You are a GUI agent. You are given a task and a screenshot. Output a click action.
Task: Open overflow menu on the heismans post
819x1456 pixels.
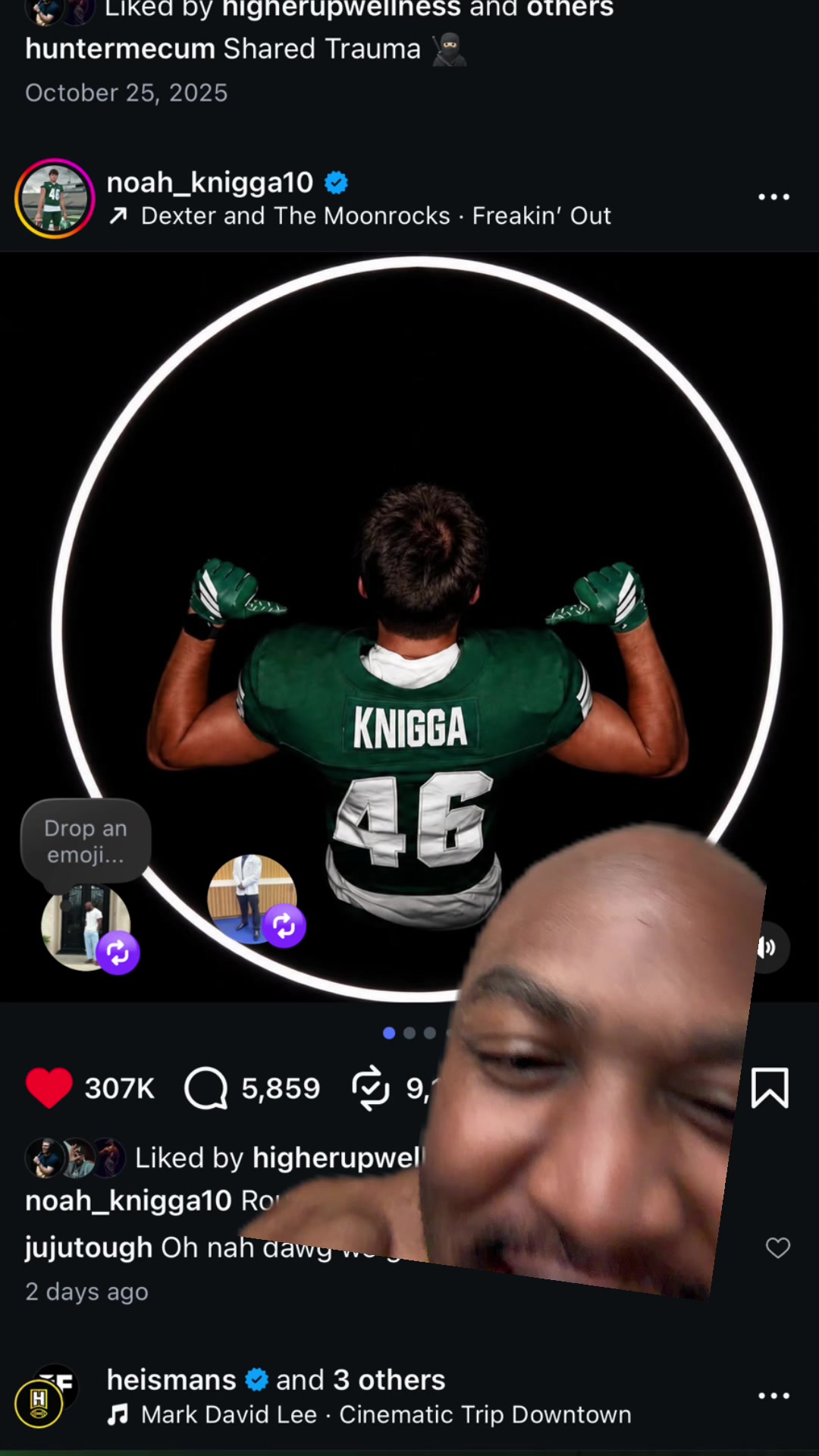[773, 1395]
